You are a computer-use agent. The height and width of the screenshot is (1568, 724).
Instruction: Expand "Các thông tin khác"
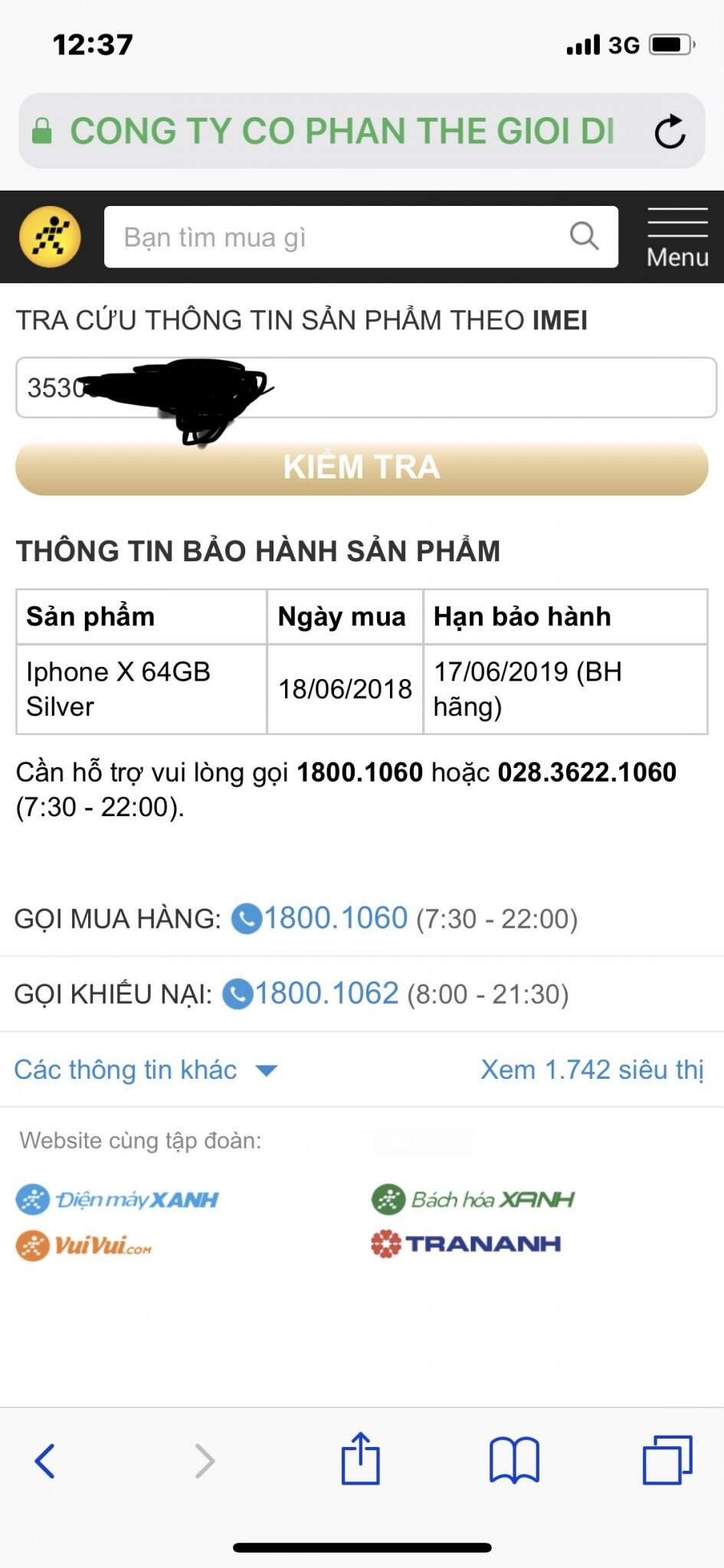click(146, 1070)
